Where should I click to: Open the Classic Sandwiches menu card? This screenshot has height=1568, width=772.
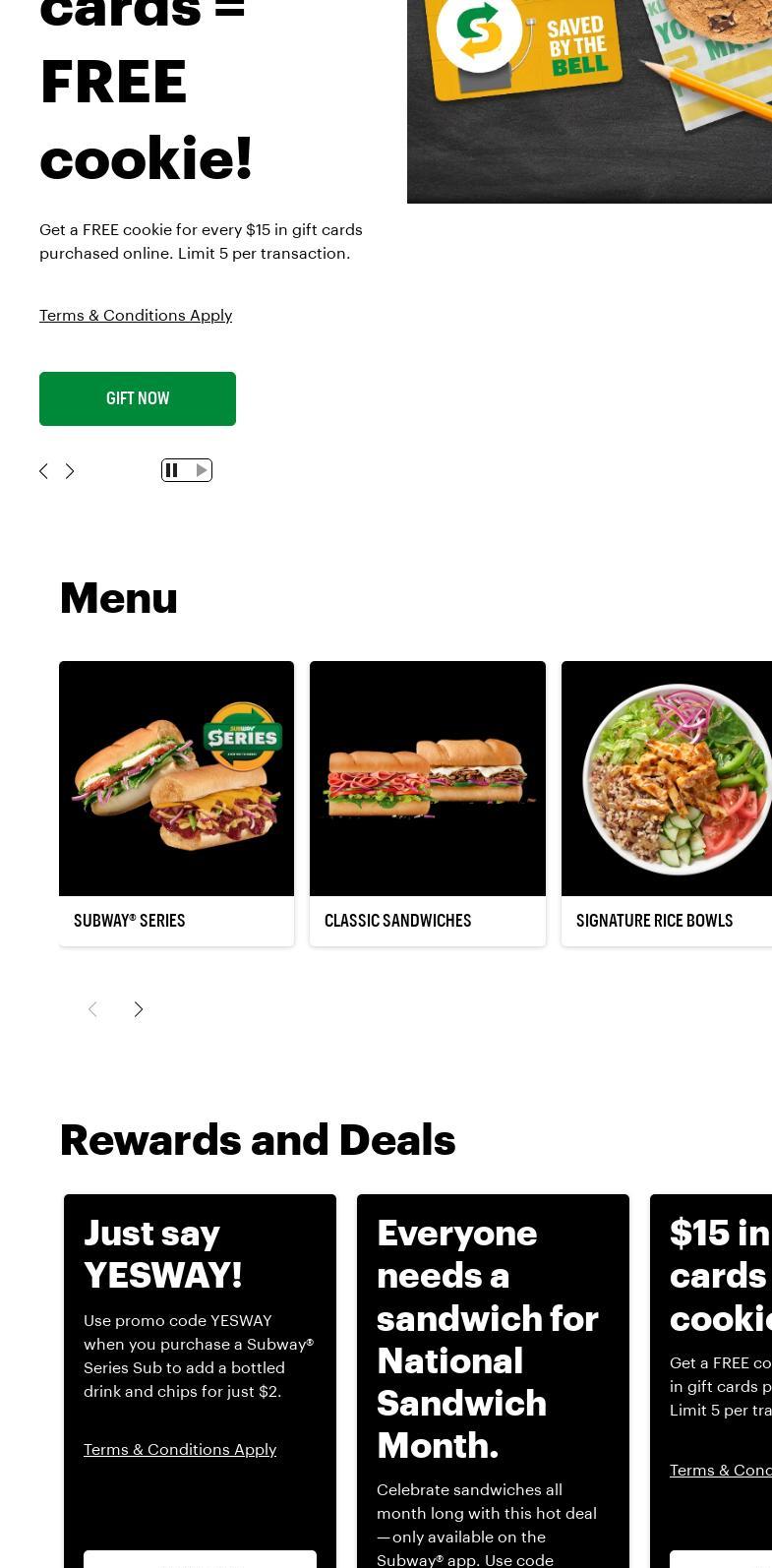(x=427, y=803)
